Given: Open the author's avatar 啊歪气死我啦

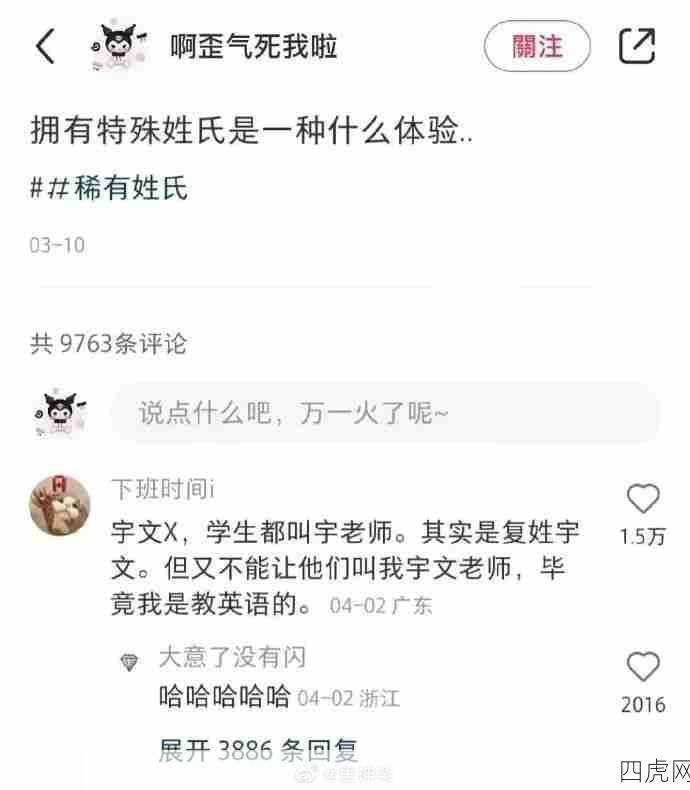Looking at the screenshot, I should click(x=118, y=46).
